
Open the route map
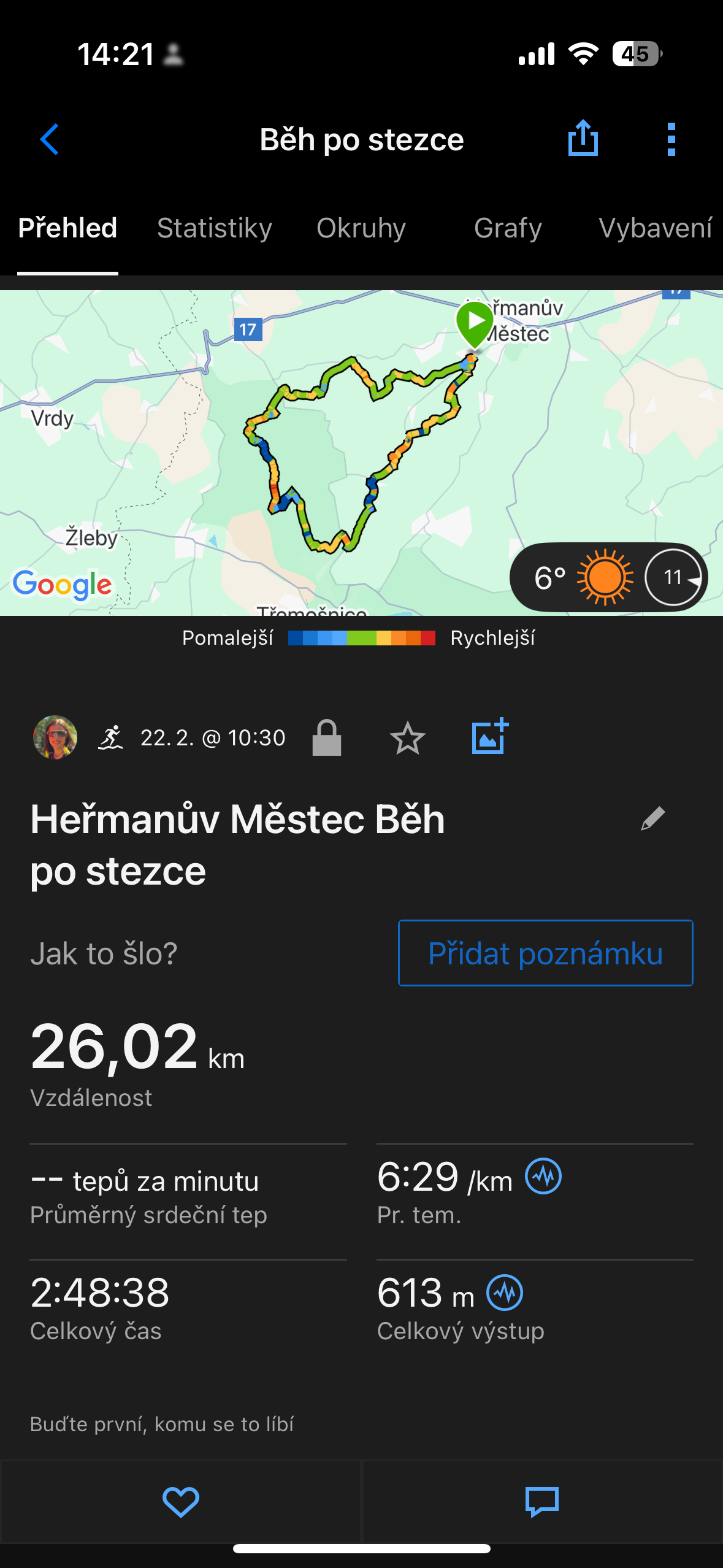tap(361, 453)
